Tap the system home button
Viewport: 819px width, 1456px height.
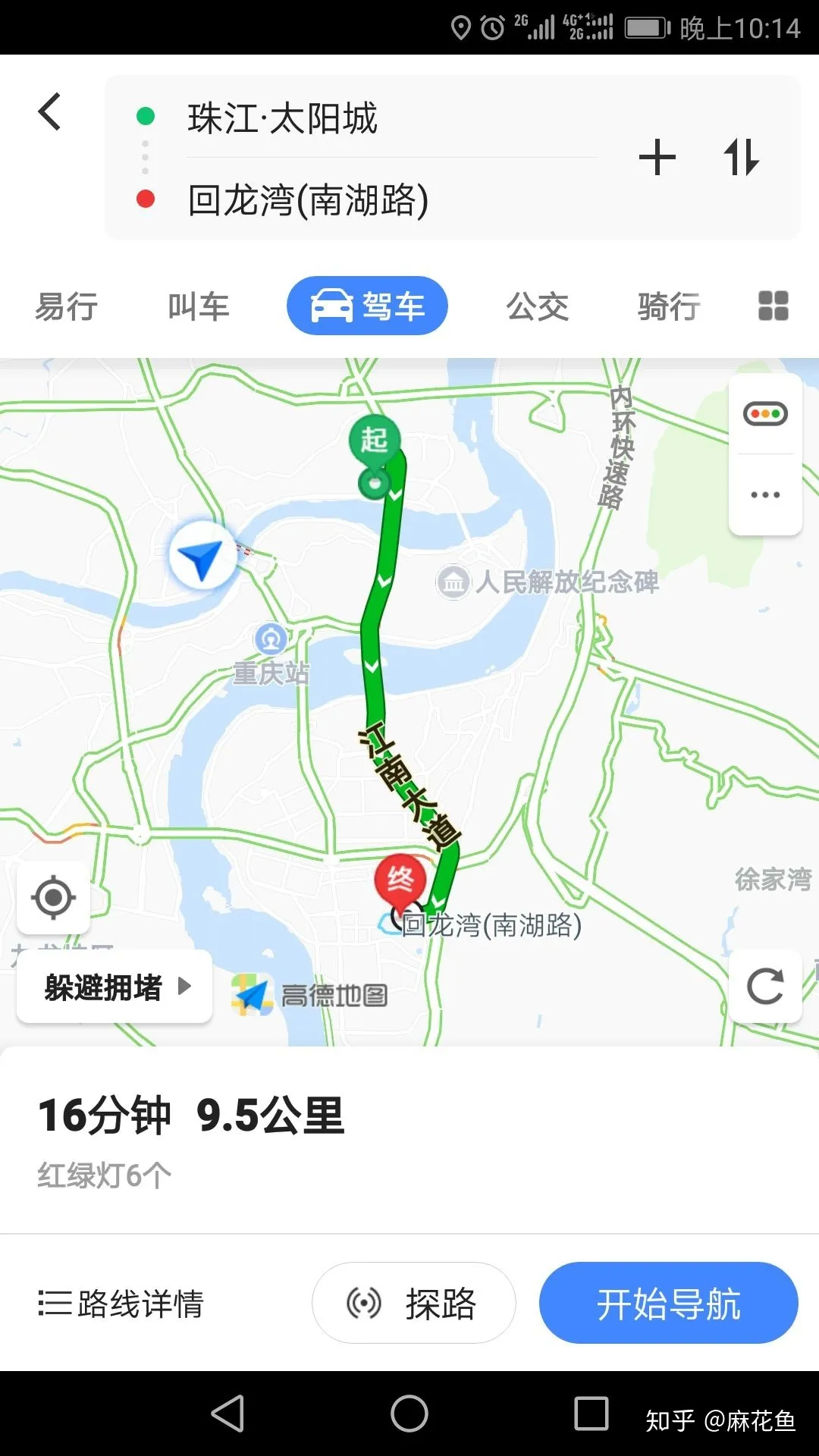pos(409,1414)
